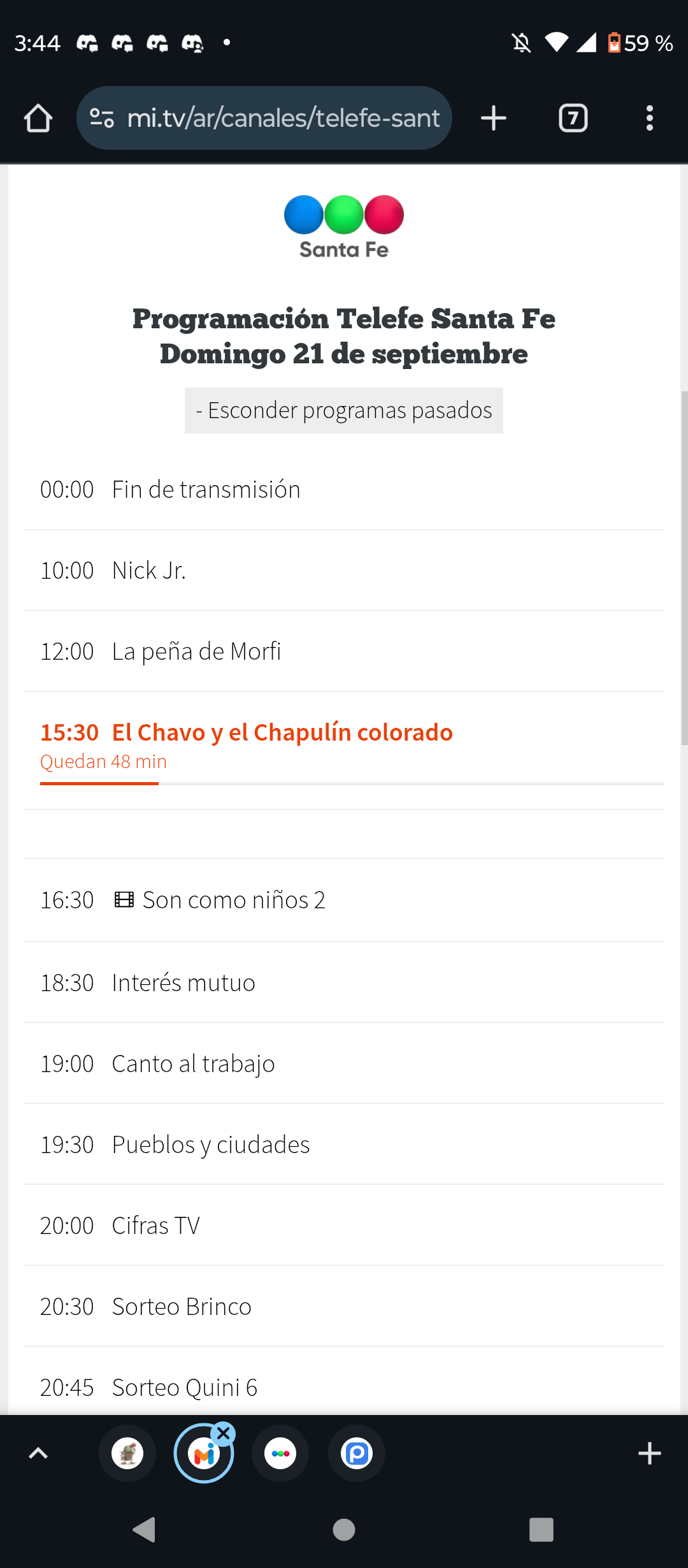688x1568 pixels.
Task: Go back with the system back button
Action: point(144,1530)
